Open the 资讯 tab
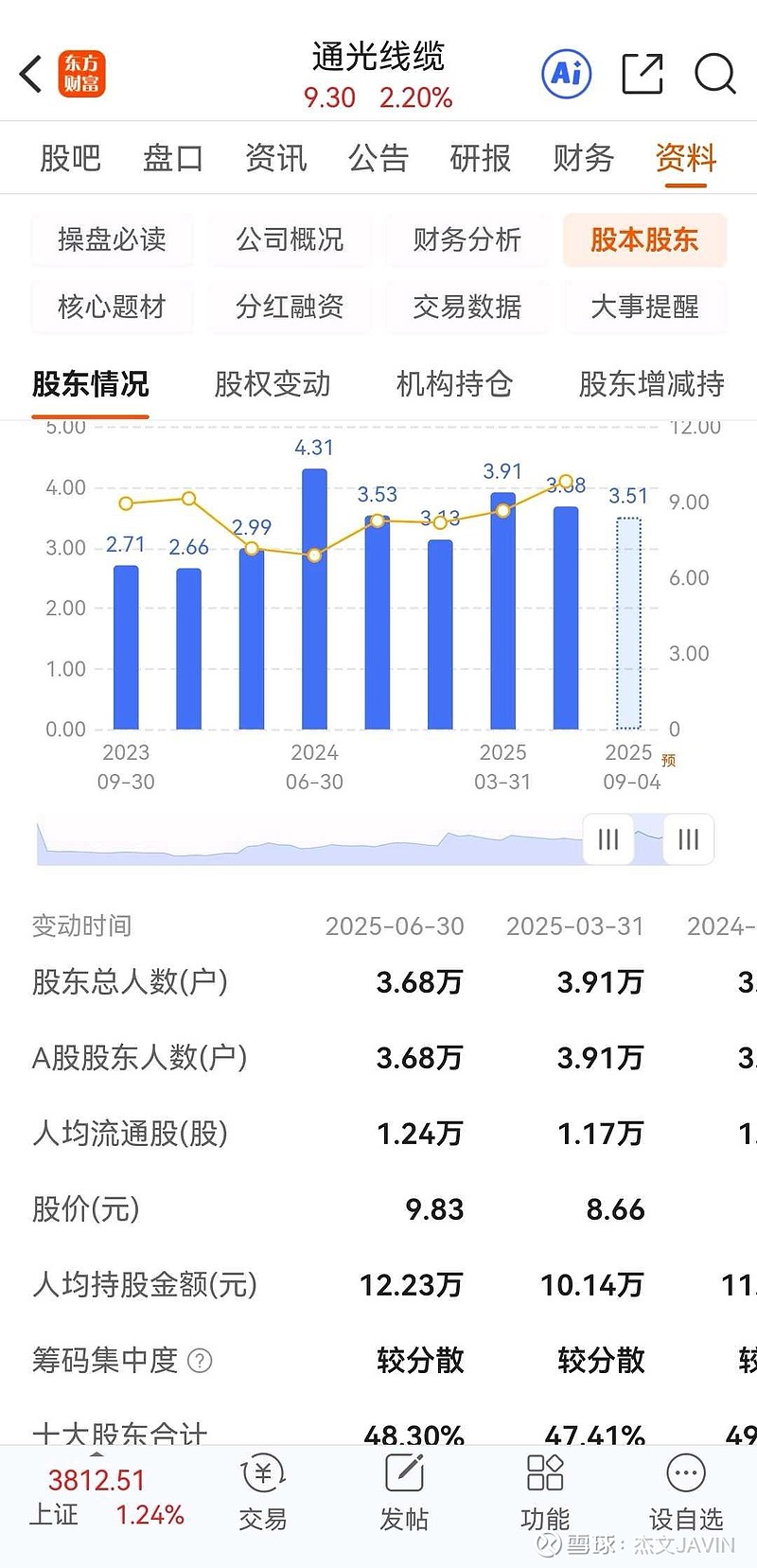The image size is (757, 1568). pos(275,158)
